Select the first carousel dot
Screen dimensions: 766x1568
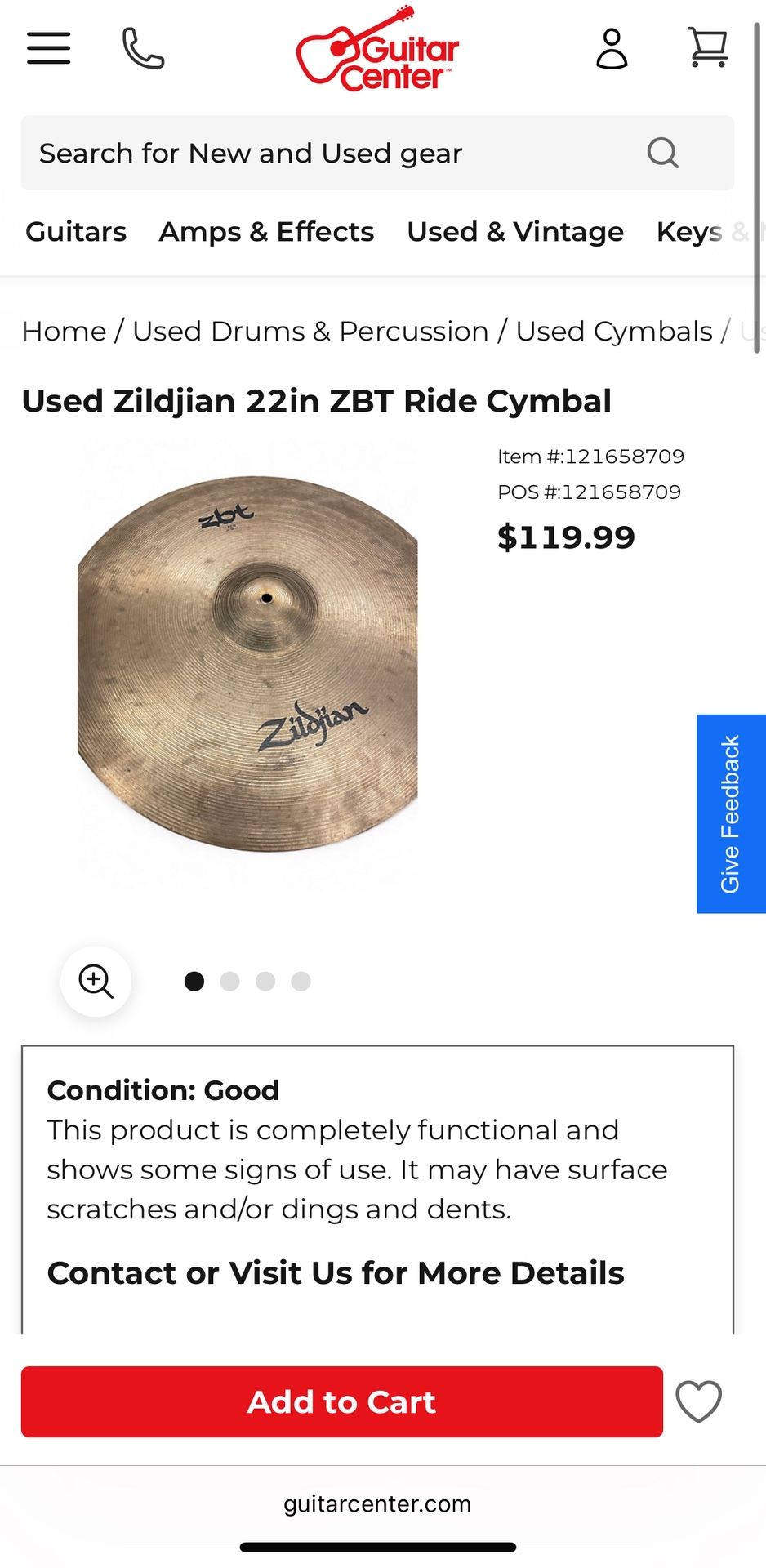(195, 982)
